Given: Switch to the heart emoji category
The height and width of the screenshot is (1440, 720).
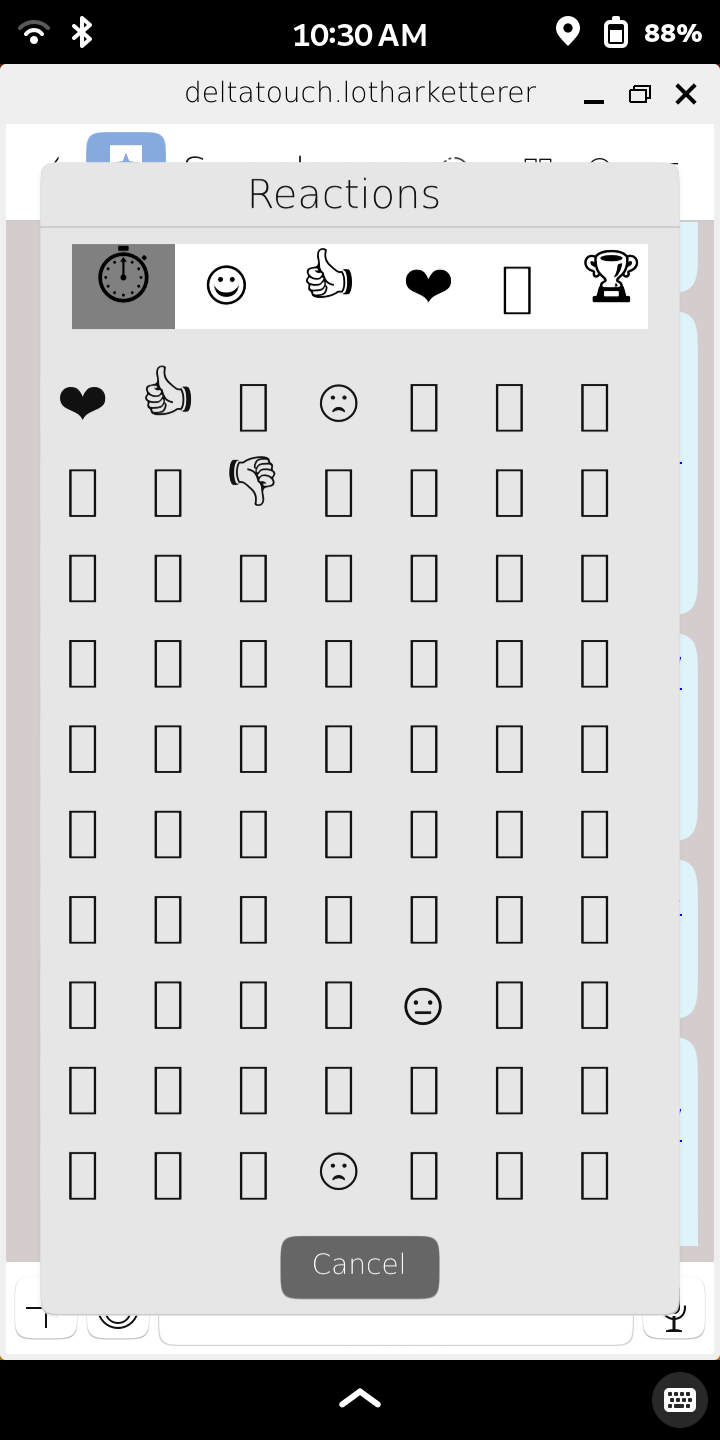Looking at the screenshot, I should (428, 286).
